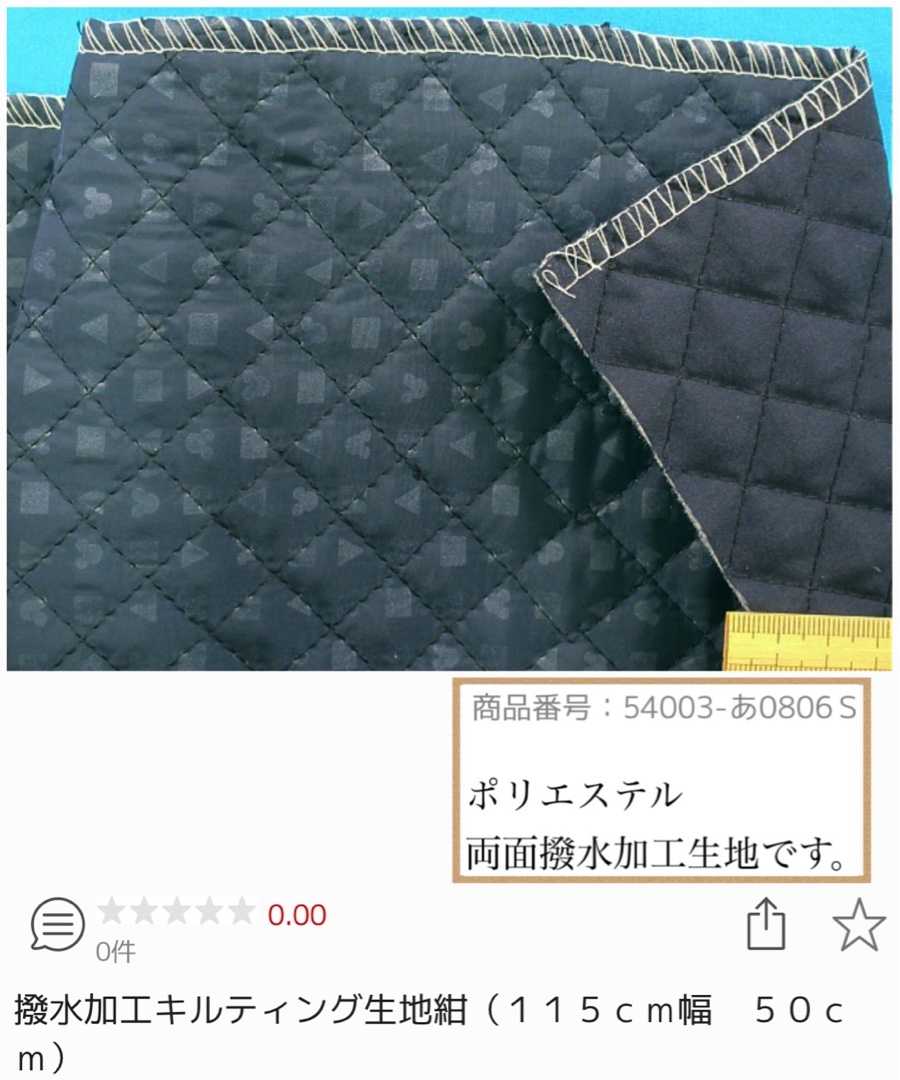The width and height of the screenshot is (900, 1080).
Task: Share this quilting fabric product
Action: (767, 925)
